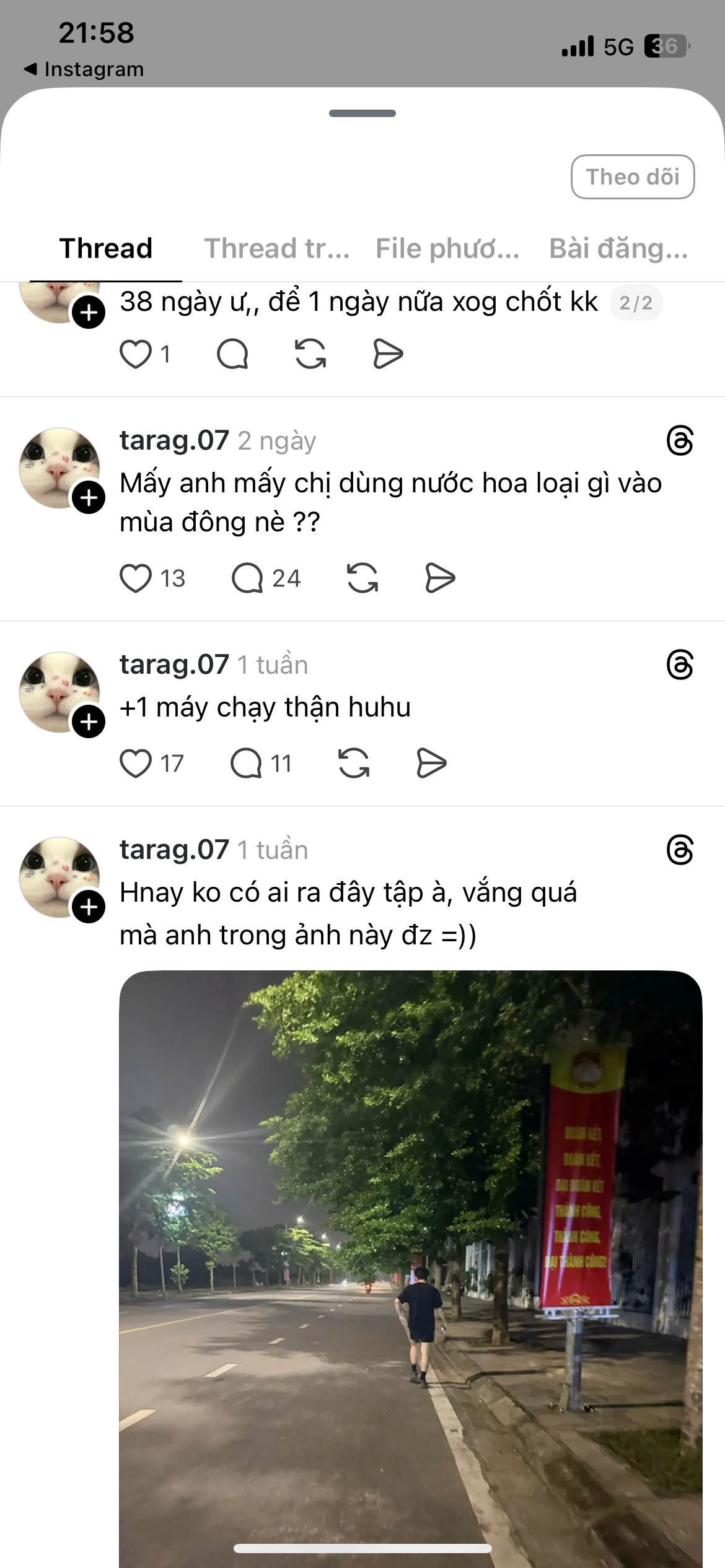Switch to the Bài đăng lại tab
Screen dimensions: 725x1568
pos(618,248)
